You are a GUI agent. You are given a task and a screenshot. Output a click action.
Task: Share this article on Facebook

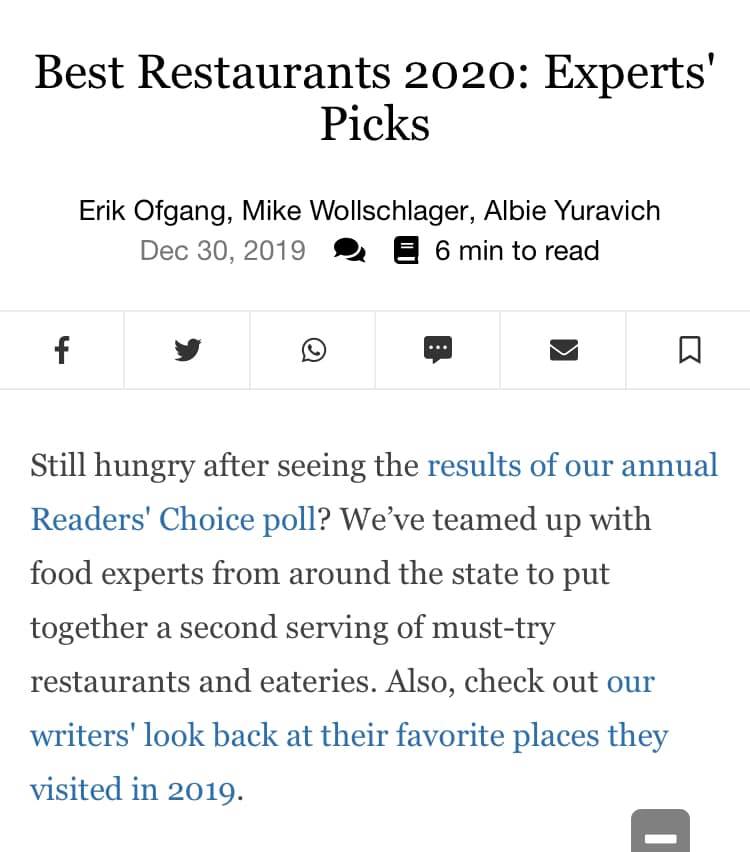(x=62, y=350)
